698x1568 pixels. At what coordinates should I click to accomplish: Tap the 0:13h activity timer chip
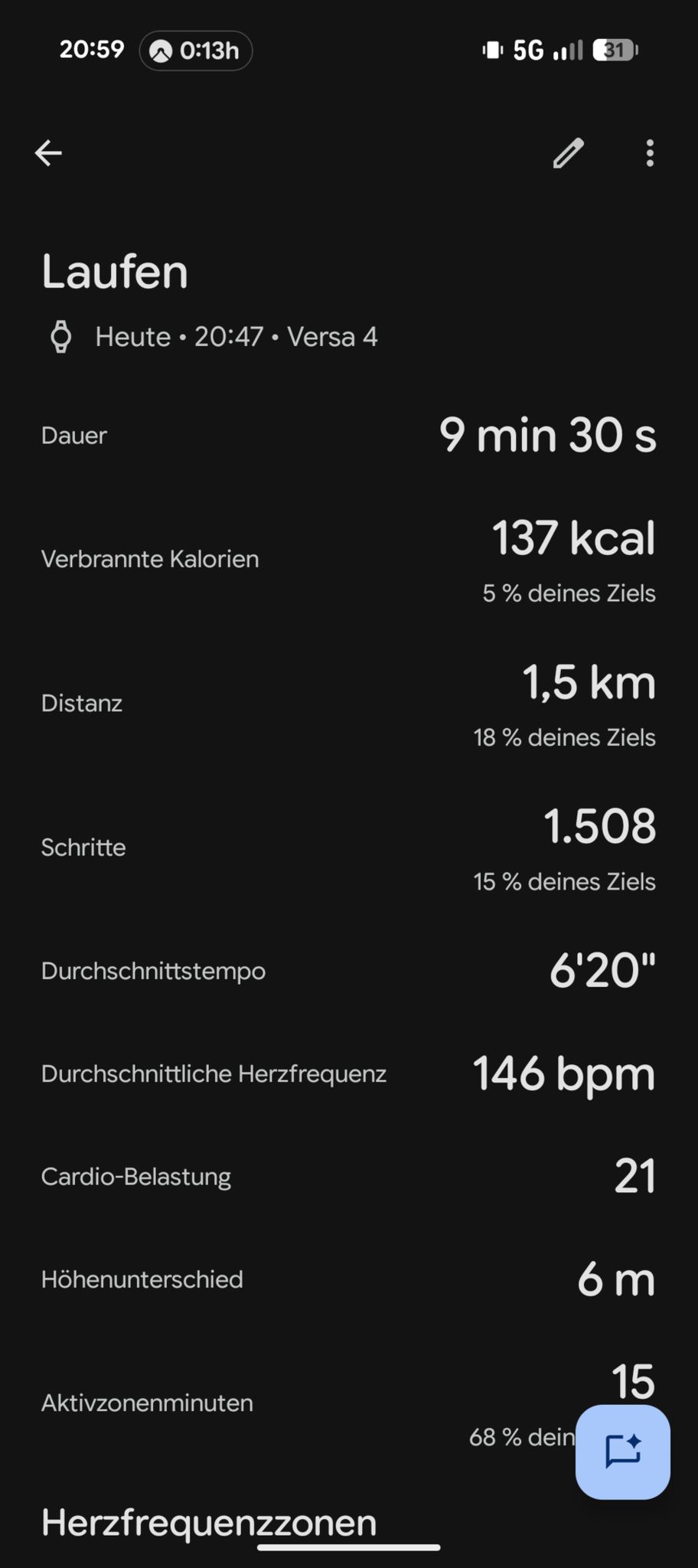tap(196, 51)
